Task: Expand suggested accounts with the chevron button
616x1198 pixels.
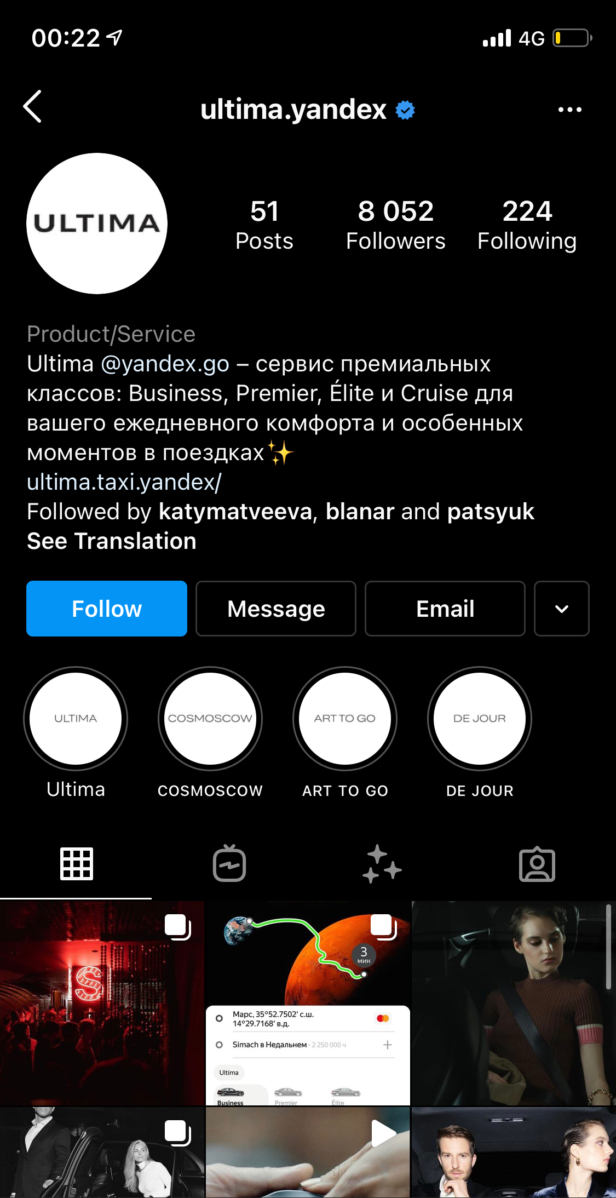Action: (561, 608)
